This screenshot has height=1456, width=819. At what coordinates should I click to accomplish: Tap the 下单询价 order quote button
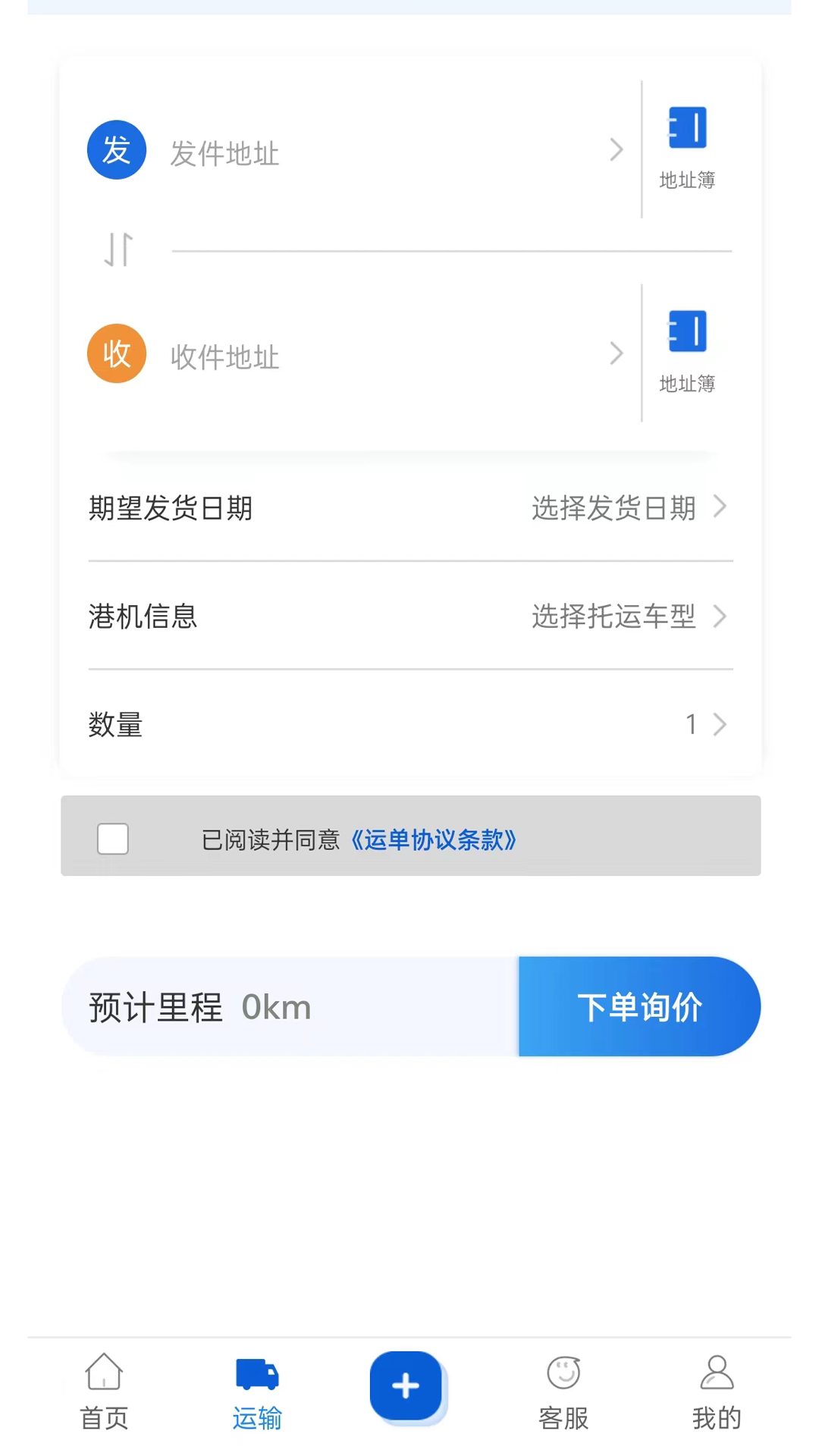tap(641, 1006)
